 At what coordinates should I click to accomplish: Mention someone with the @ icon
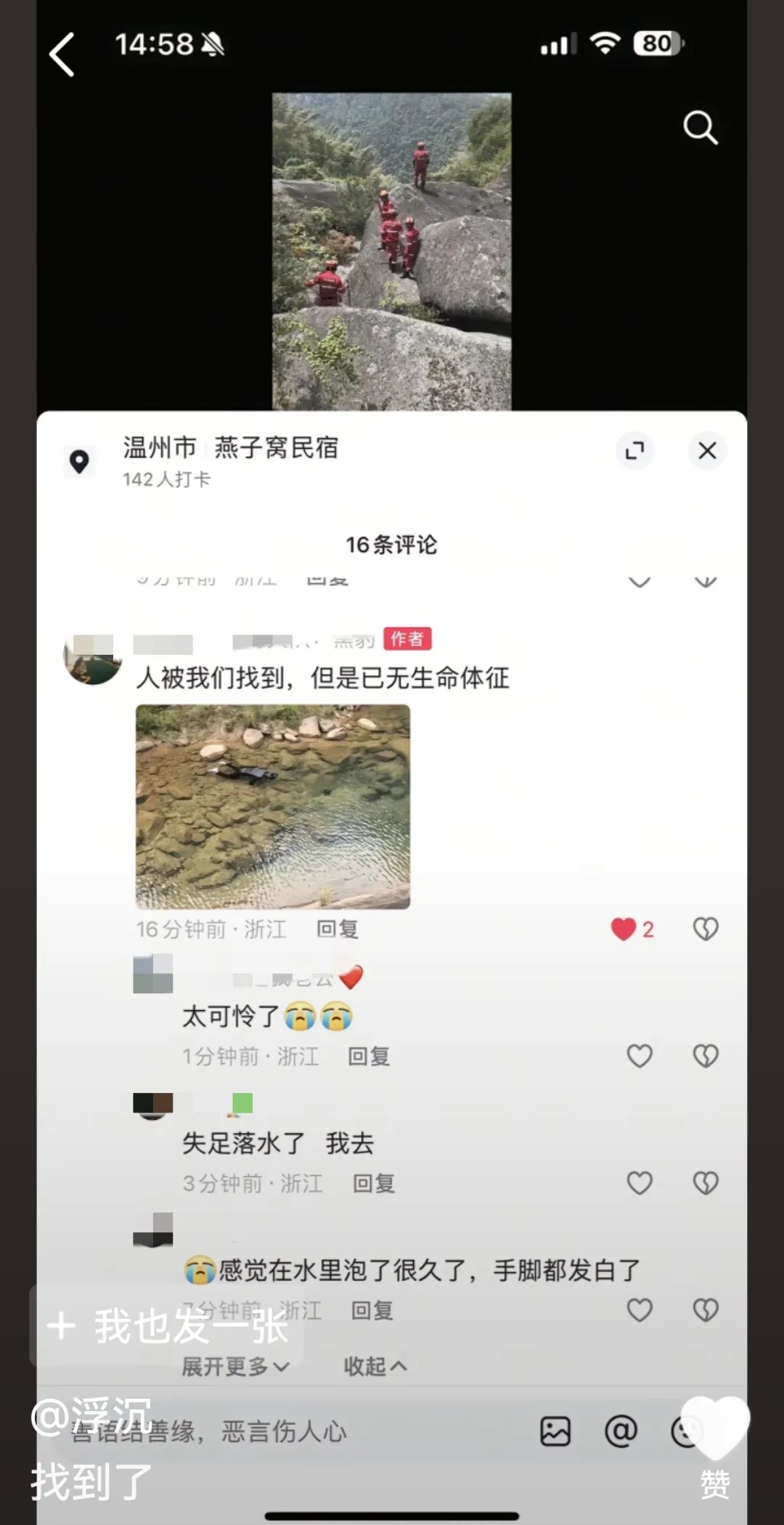tap(621, 1431)
